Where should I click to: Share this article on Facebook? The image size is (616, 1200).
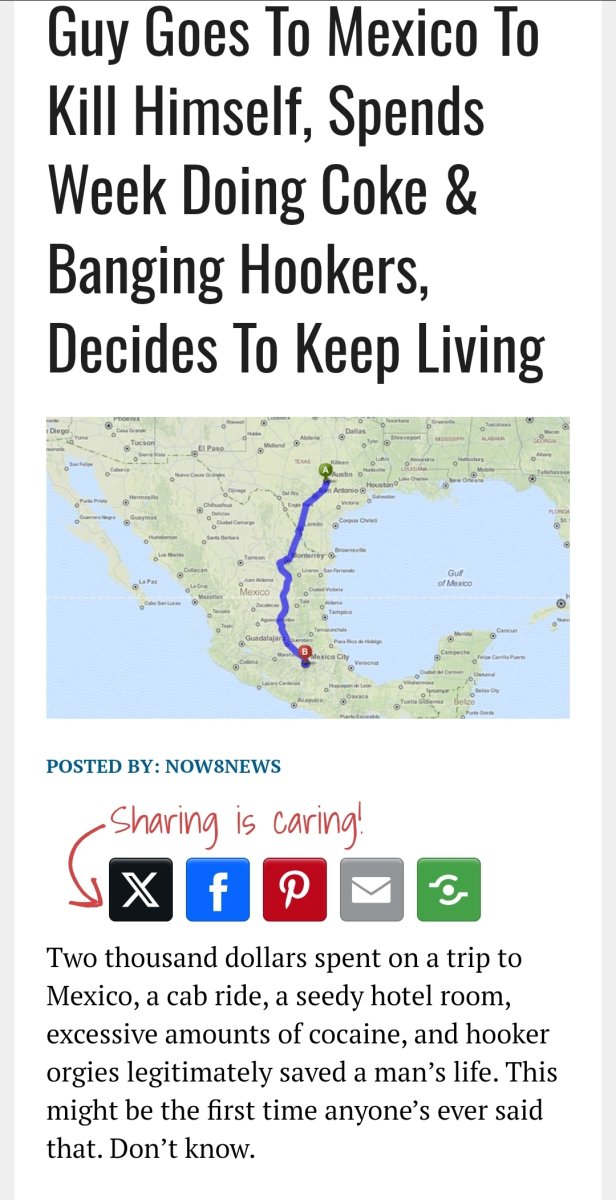[218, 889]
